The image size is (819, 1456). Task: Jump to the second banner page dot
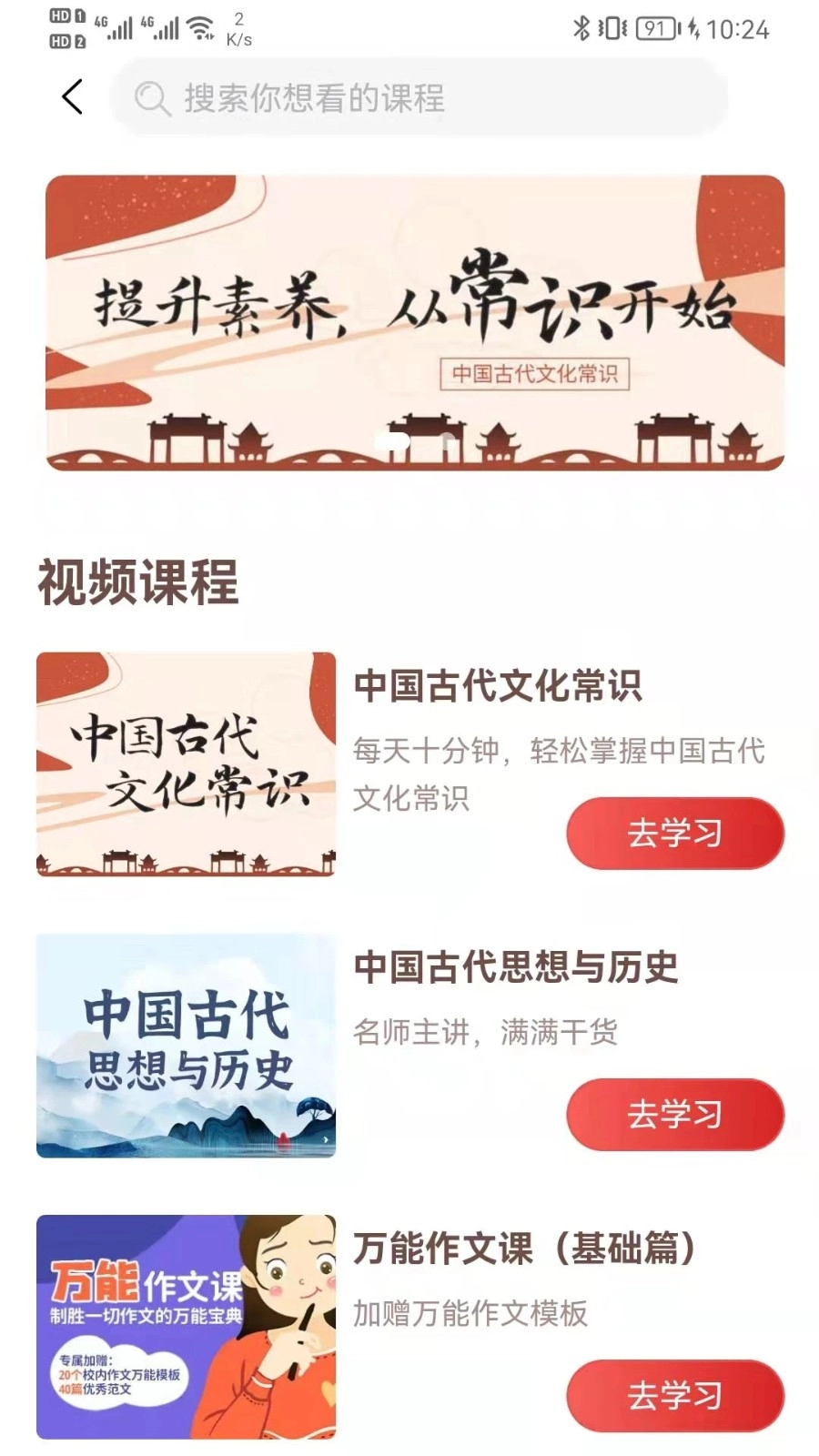(x=448, y=442)
